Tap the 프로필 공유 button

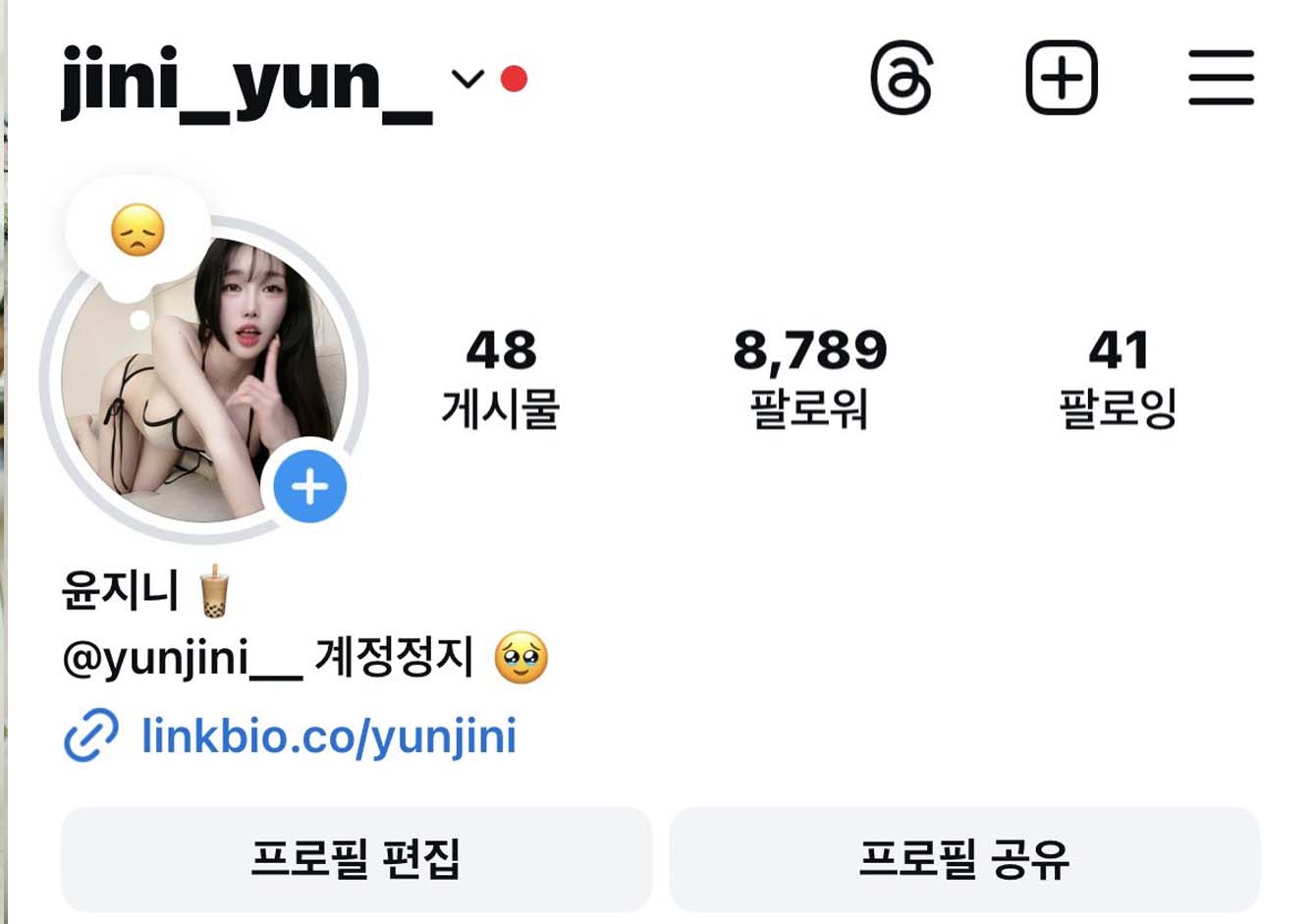tap(963, 858)
